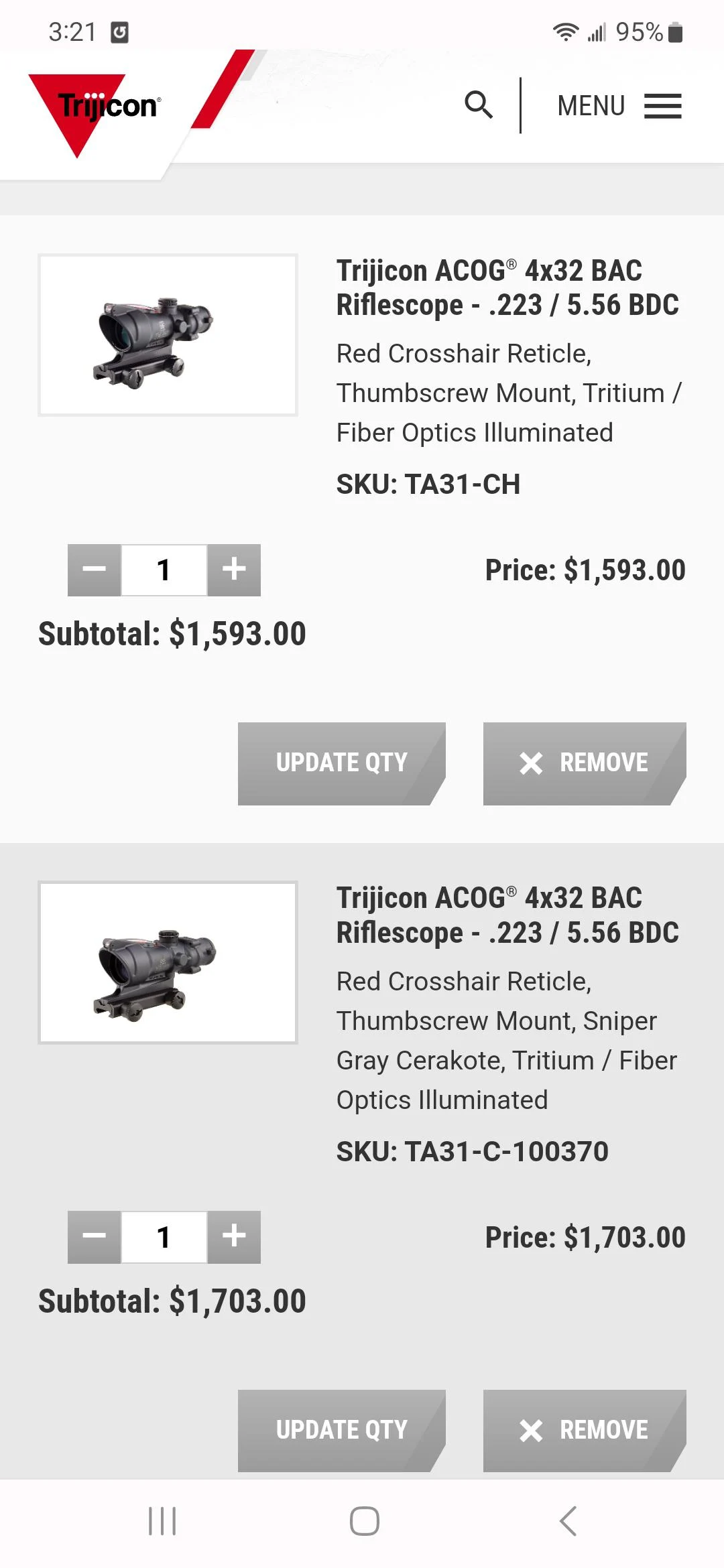
Task: Open the search icon
Action: click(479, 106)
